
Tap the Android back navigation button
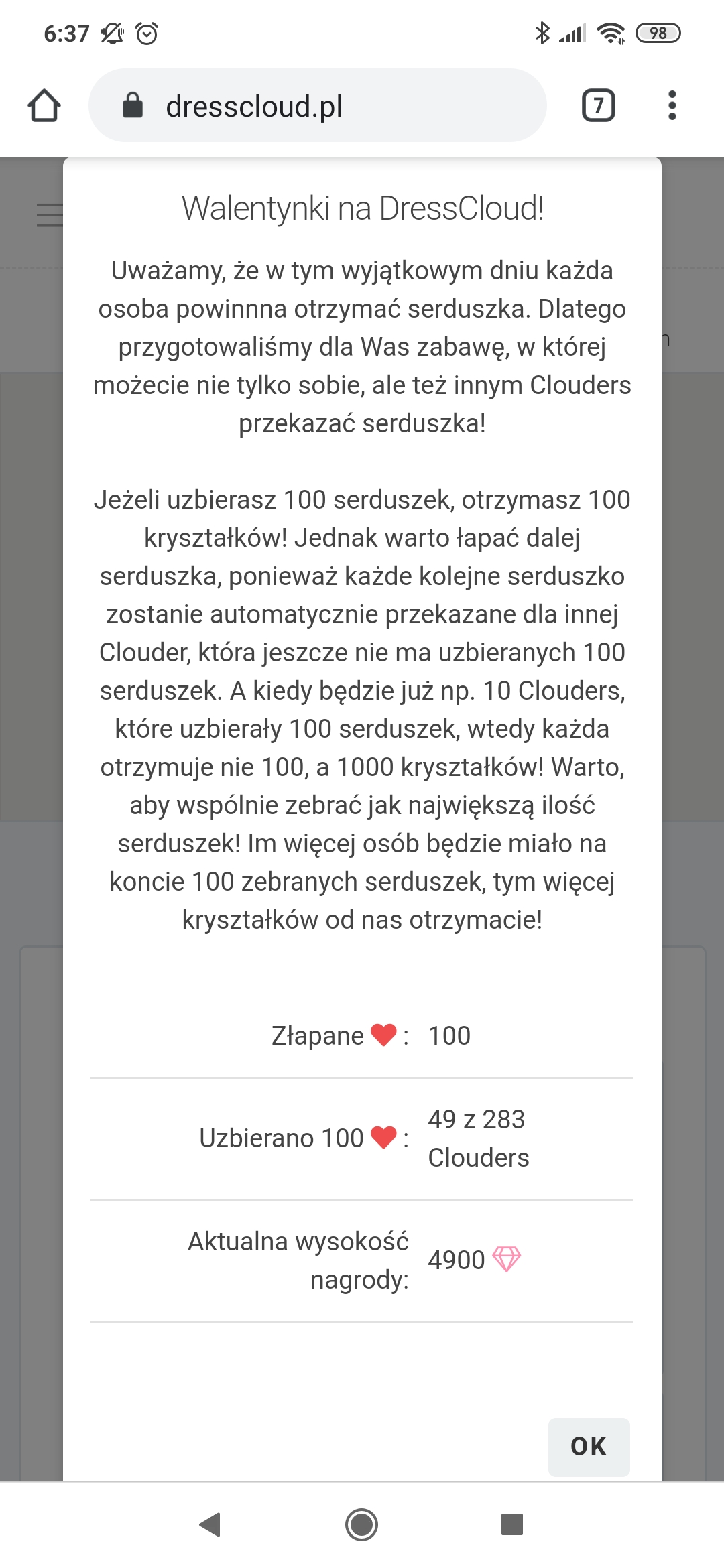(209, 1524)
